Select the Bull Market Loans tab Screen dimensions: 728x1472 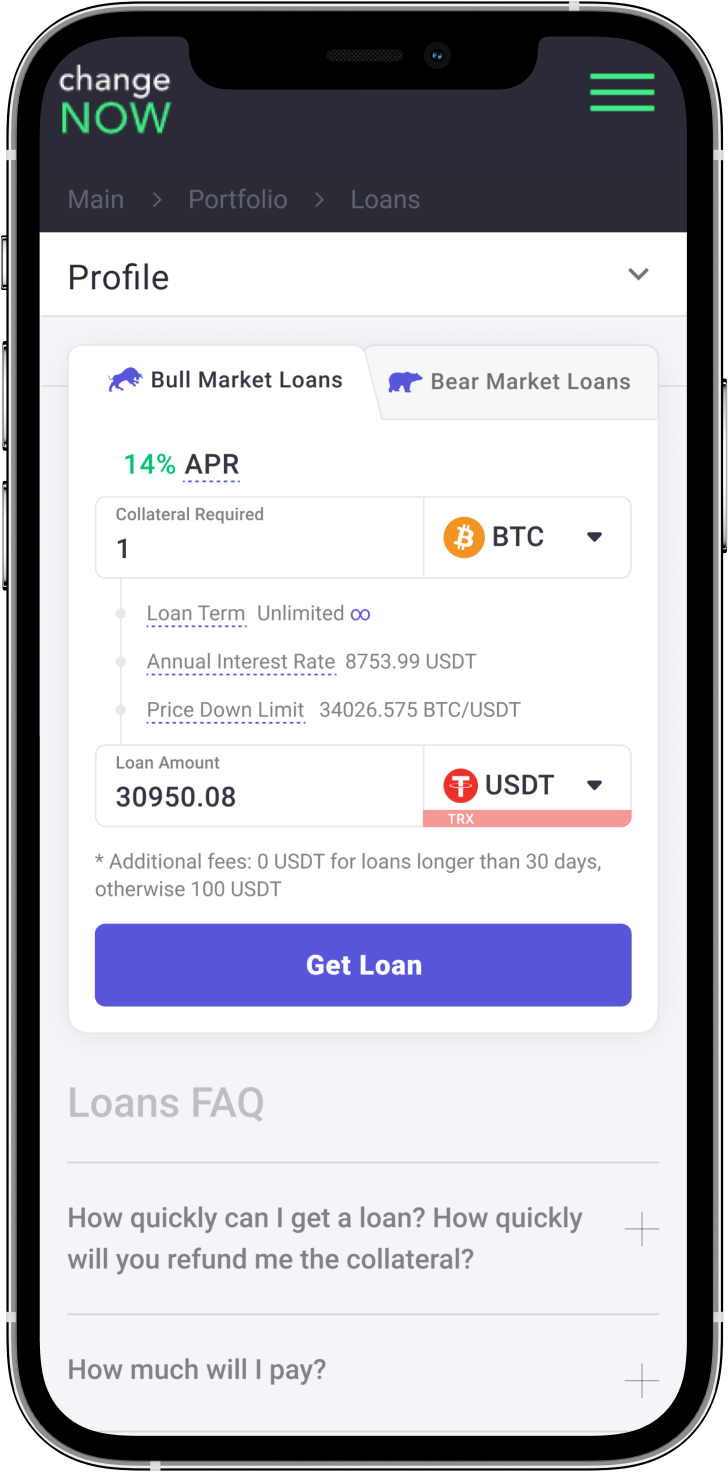coord(226,380)
